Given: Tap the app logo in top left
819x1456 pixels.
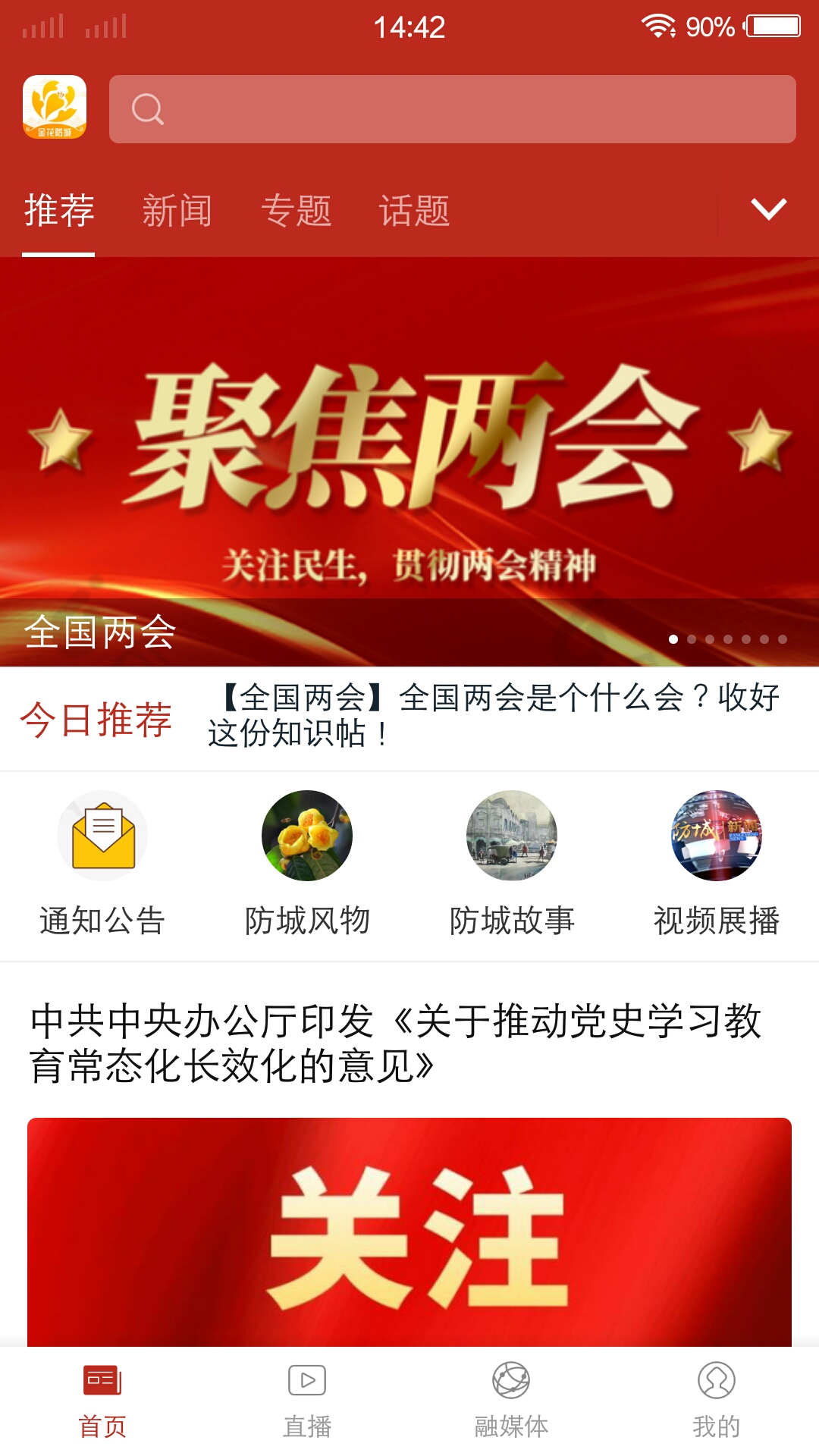Looking at the screenshot, I should (57, 108).
